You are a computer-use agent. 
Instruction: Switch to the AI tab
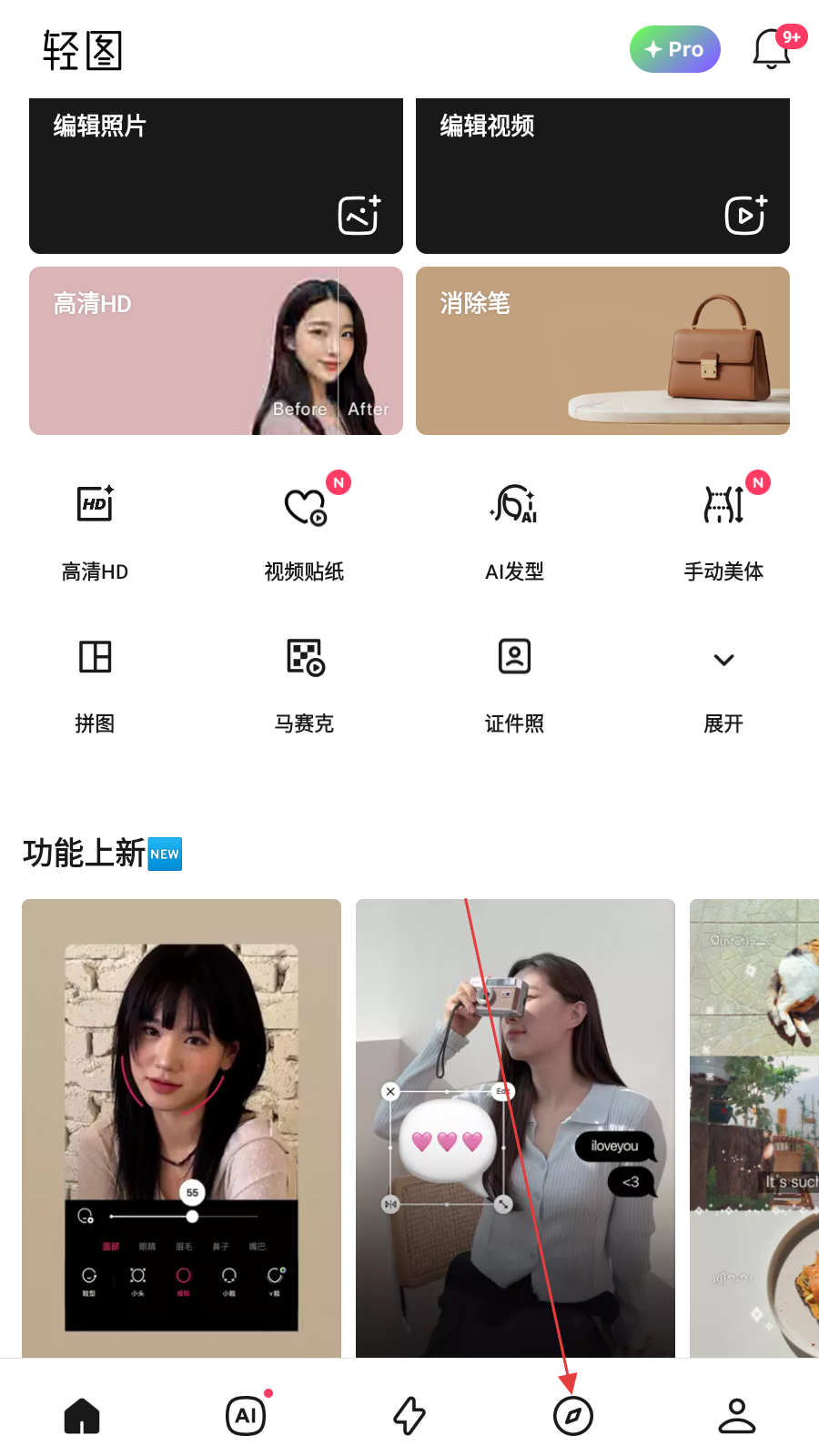pyautogui.click(x=246, y=1416)
